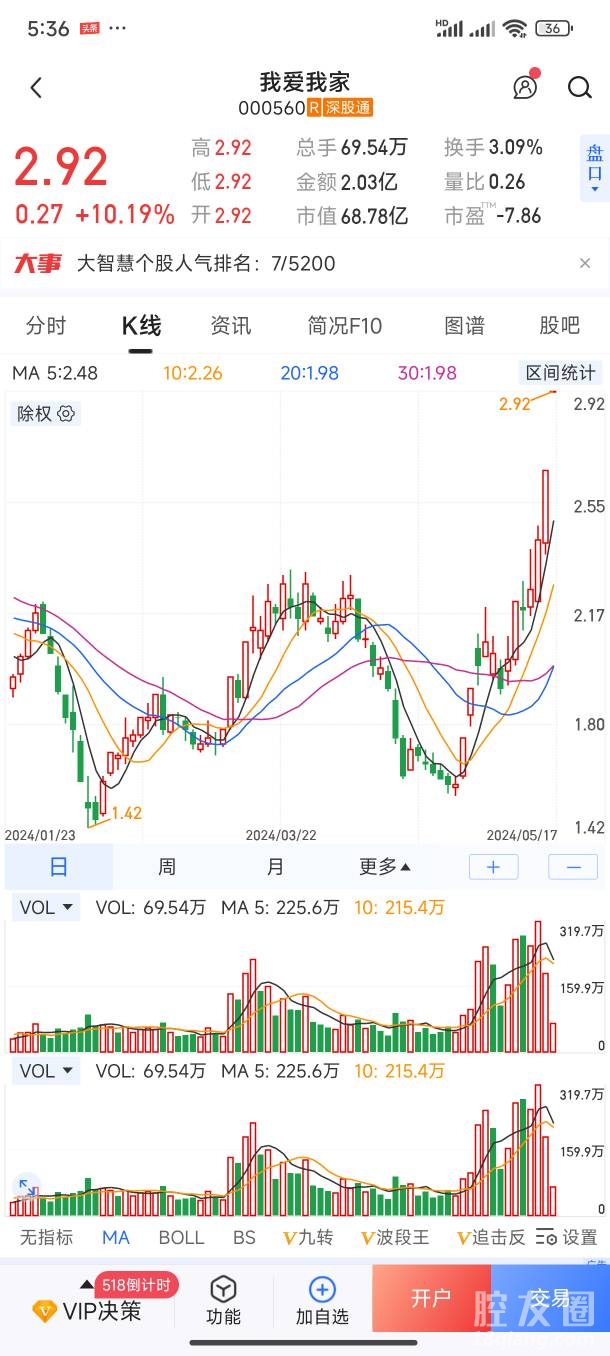Expand the 更多 period options
This screenshot has width=610, height=1356.
(x=384, y=867)
